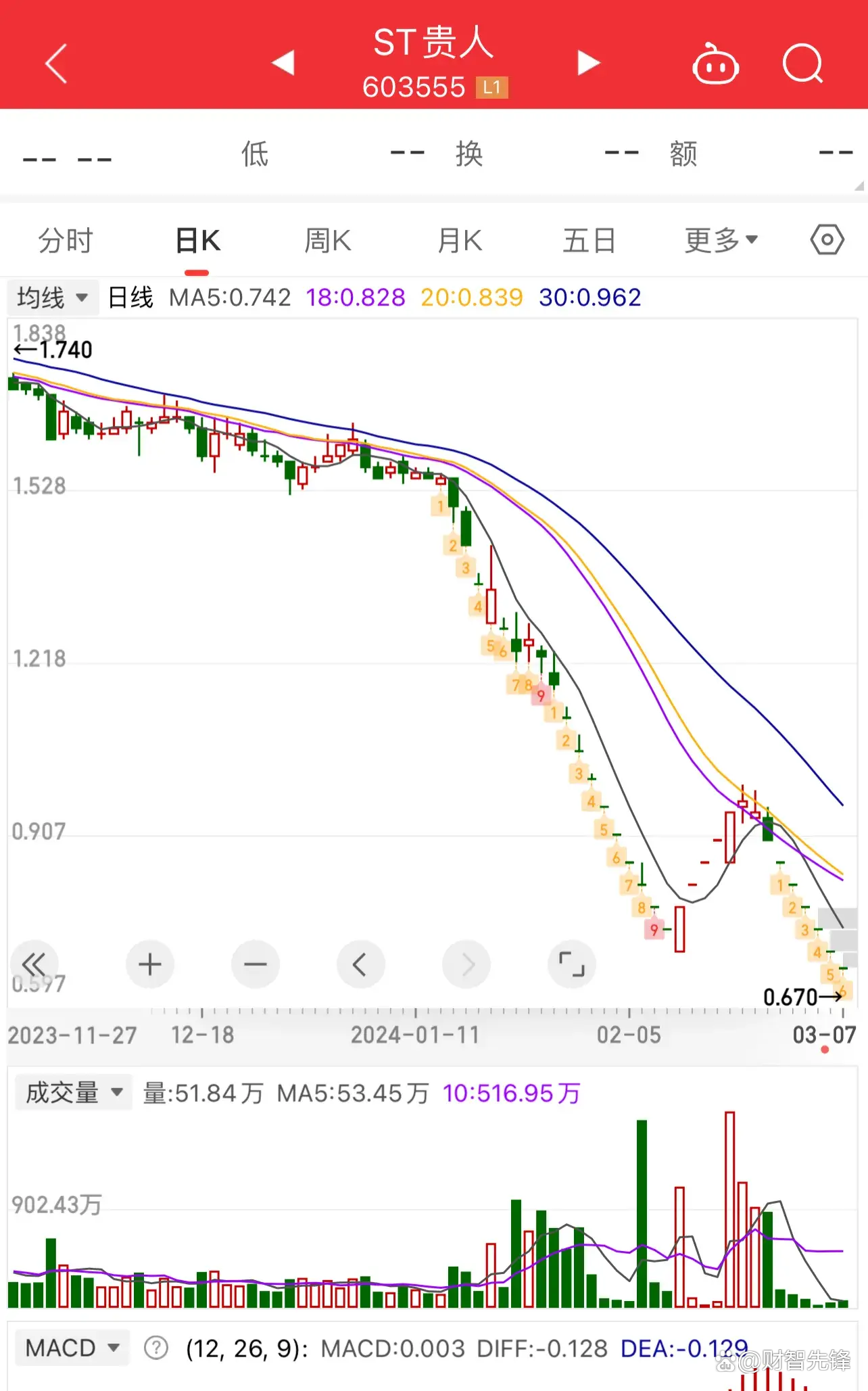Open the 成交量 volume indicator dropdown
The width and height of the screenshot is (868, 1391).
(x=72, y=1091)
